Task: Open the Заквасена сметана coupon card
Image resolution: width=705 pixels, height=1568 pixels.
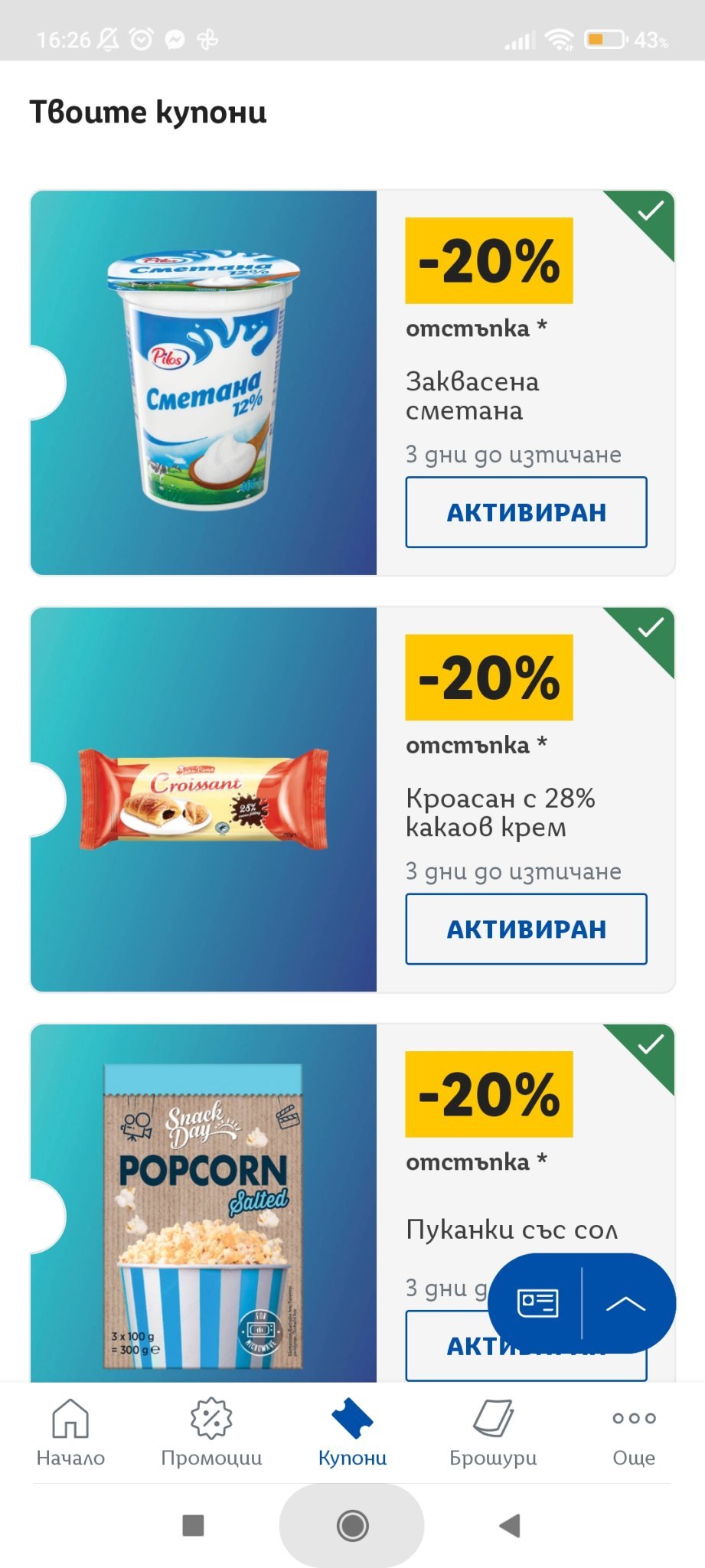Action: tap(352, 383)
